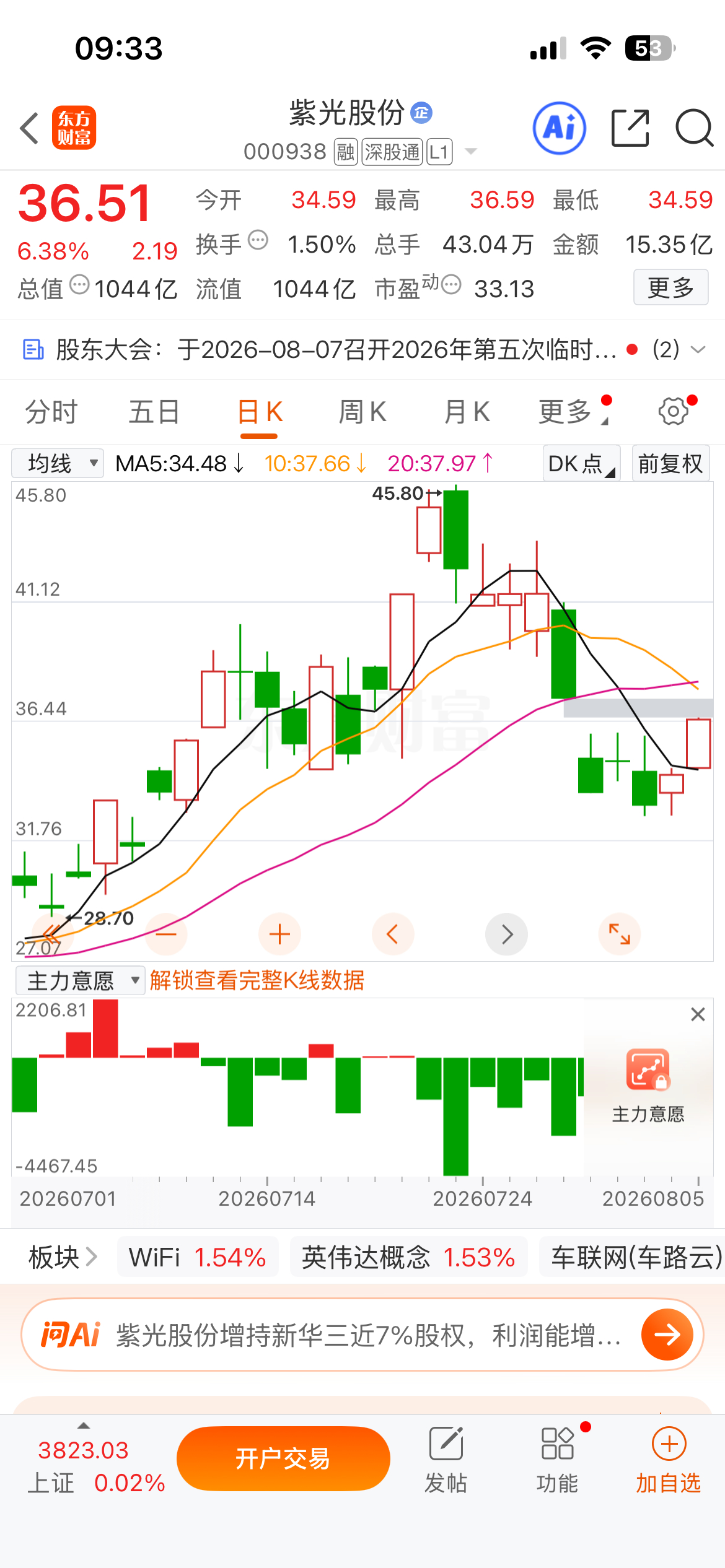Go back with the top-left arrow
Image resolution: width=725 pixels, height=1568 pixels.
[29, 128]
